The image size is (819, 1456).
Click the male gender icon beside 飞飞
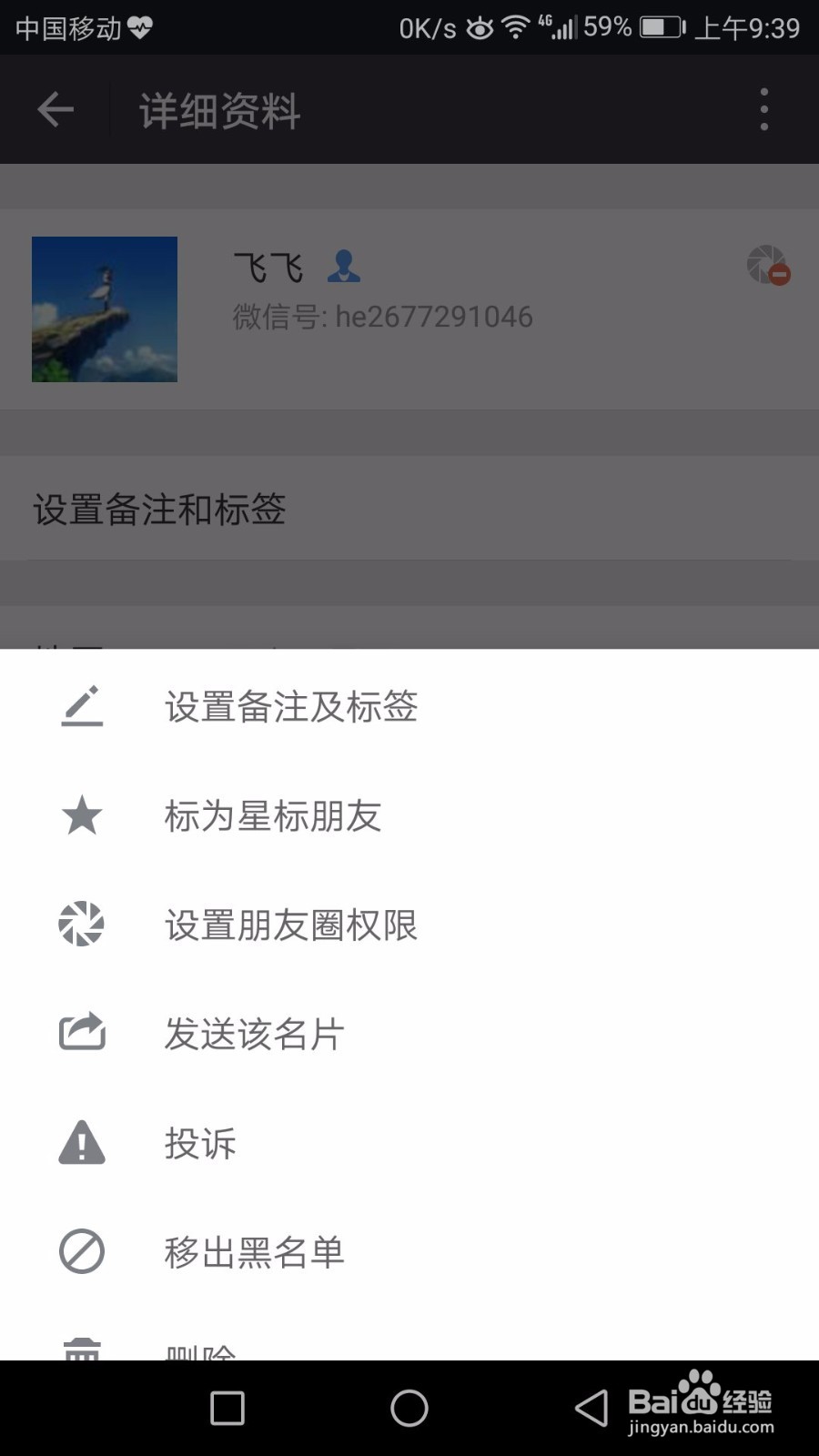click(x=344, y=265)
